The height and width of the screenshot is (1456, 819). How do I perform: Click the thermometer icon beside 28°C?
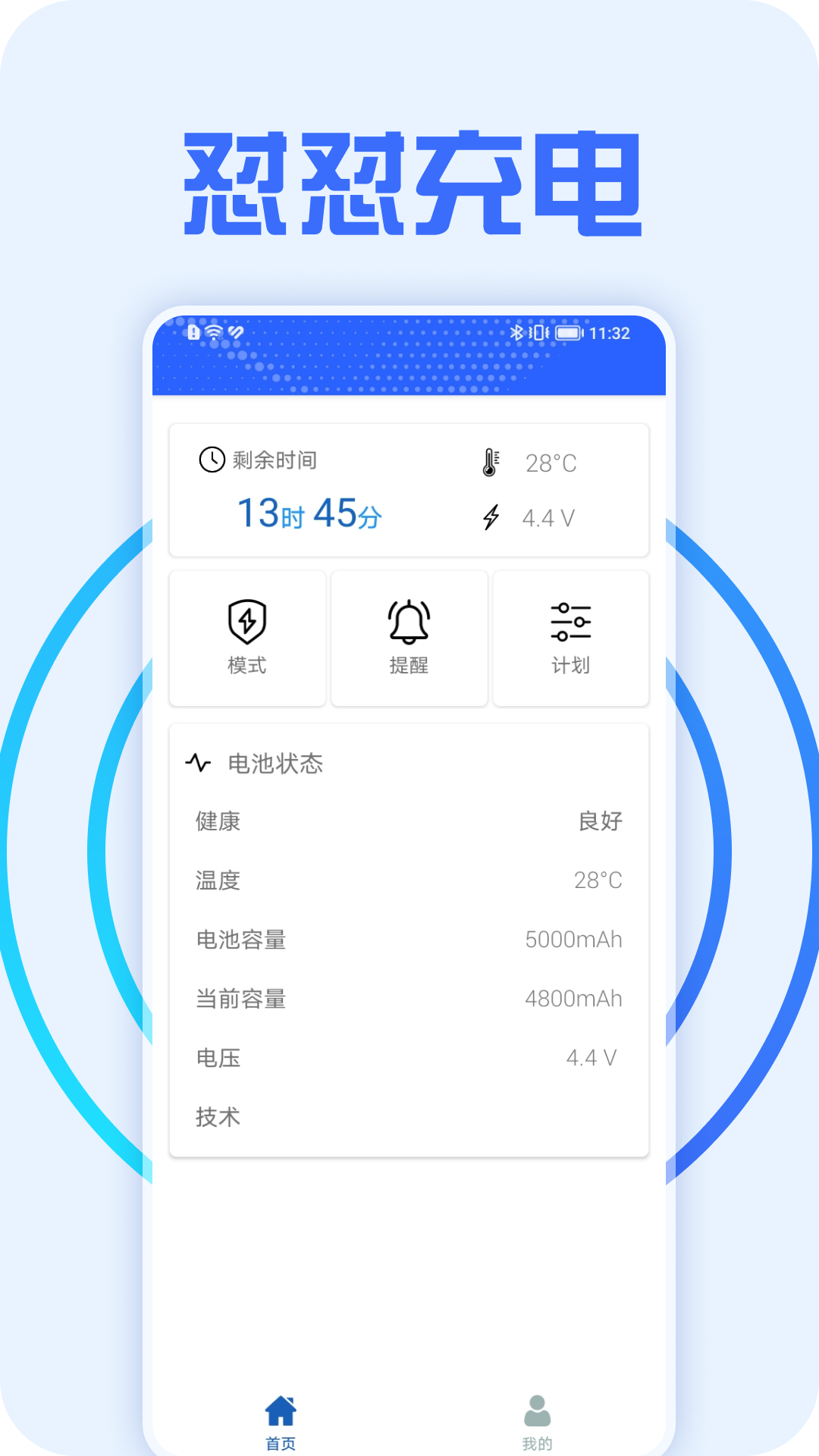491,463
